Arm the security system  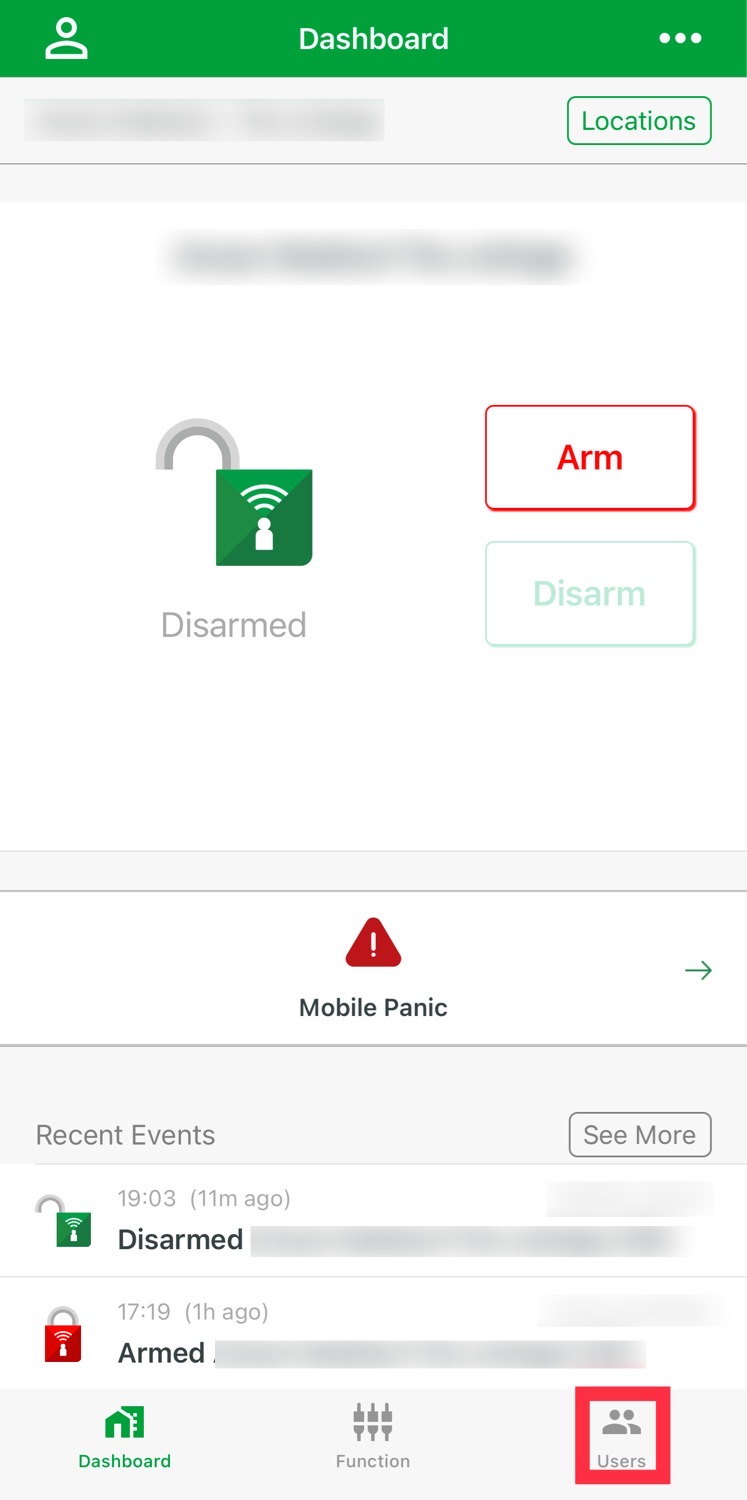589,458
